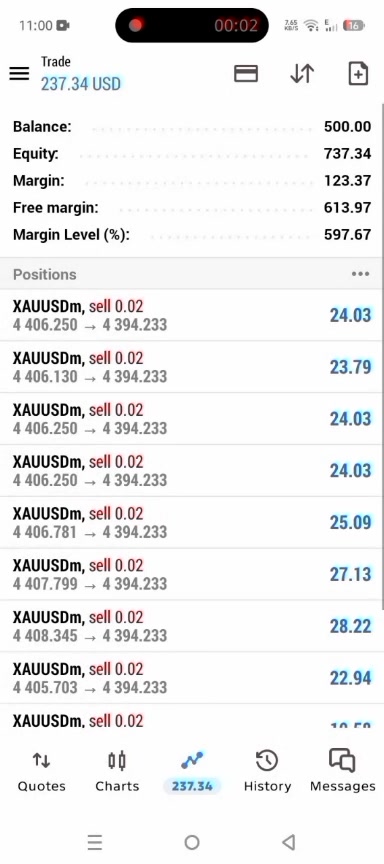Switch to the Charts tab
Image resolution: width=384 pixels, height=864 pixels.
pyautogui.click(x=117, y=771)
